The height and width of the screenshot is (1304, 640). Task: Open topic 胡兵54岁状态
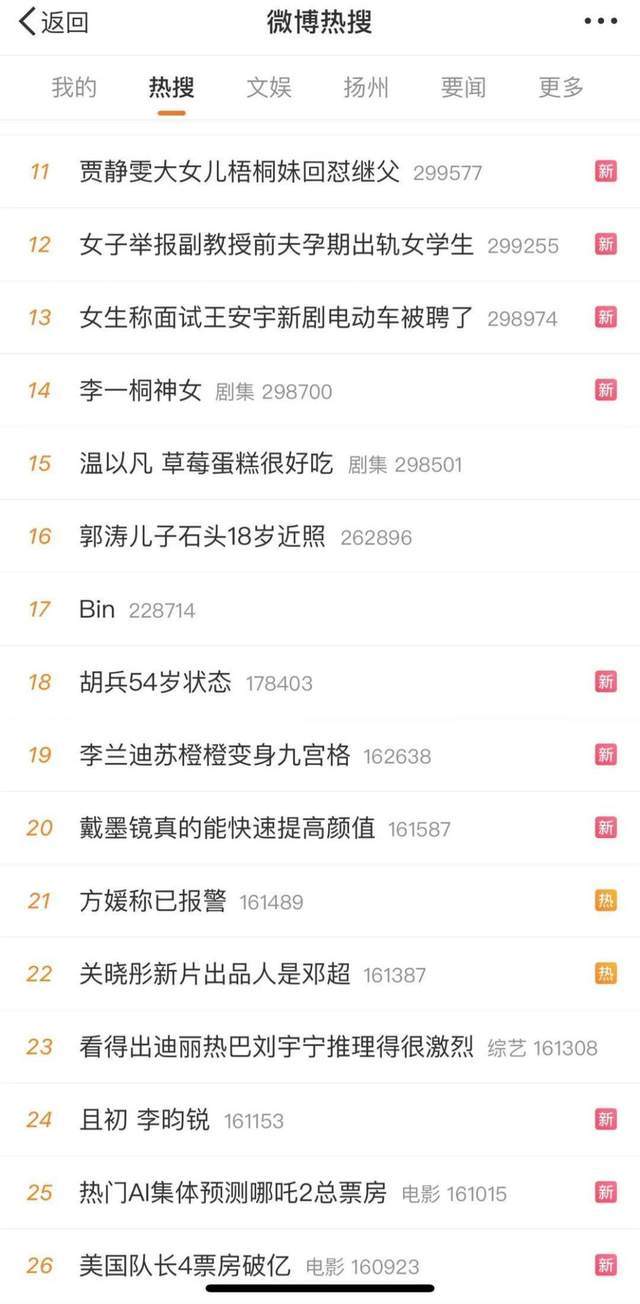click(320, 683)
